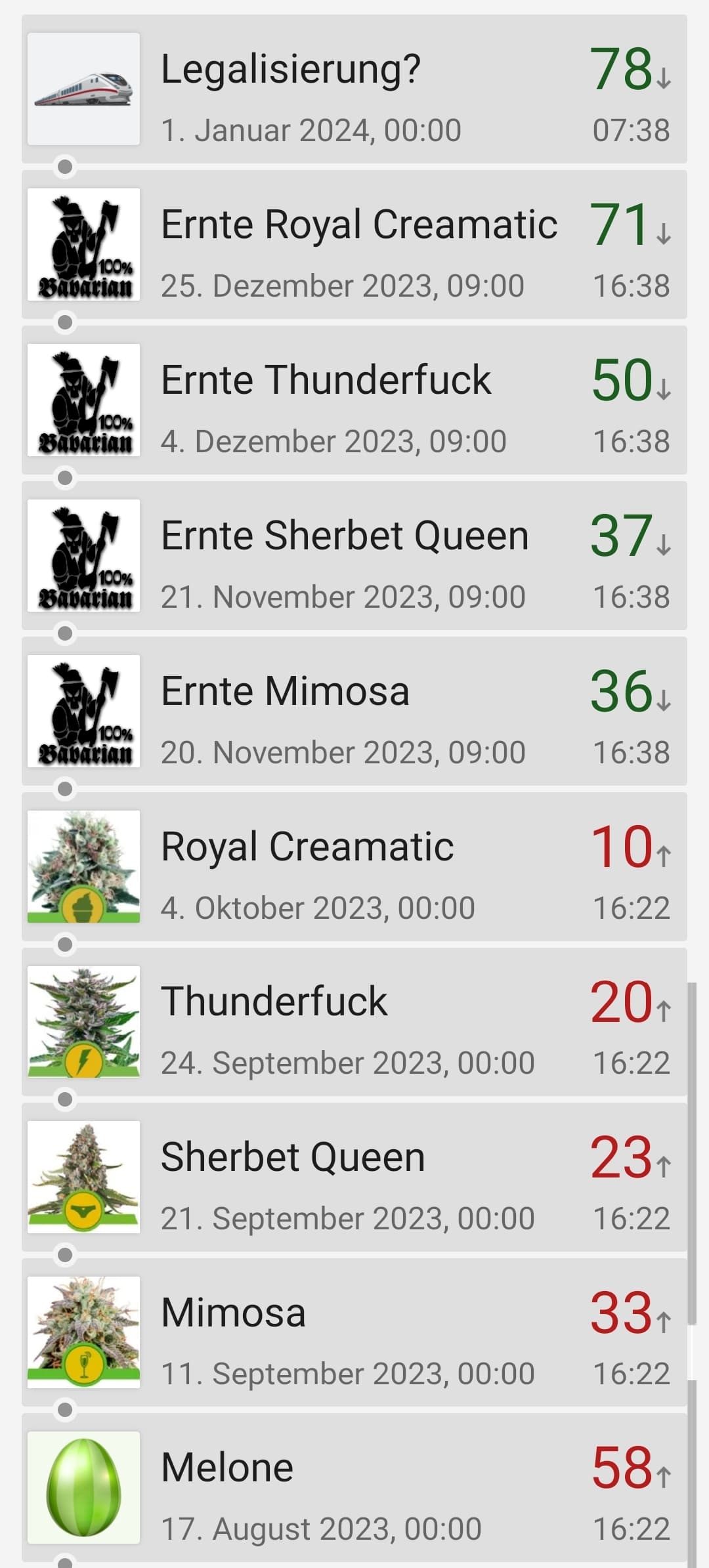
Task: Open the Legalisierung? countdown entry
Action: 354,89
